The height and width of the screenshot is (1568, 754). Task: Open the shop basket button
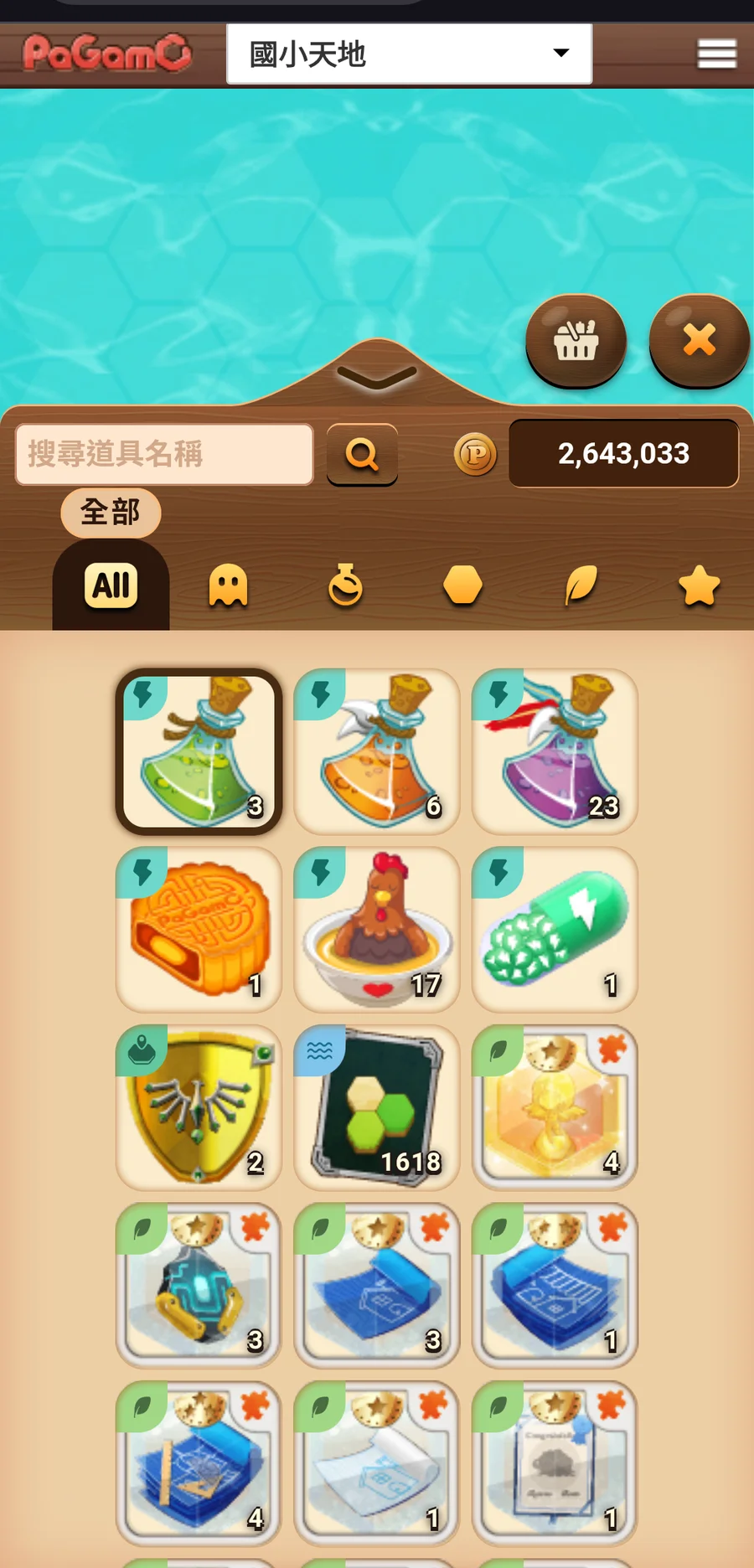pos(576,340)
